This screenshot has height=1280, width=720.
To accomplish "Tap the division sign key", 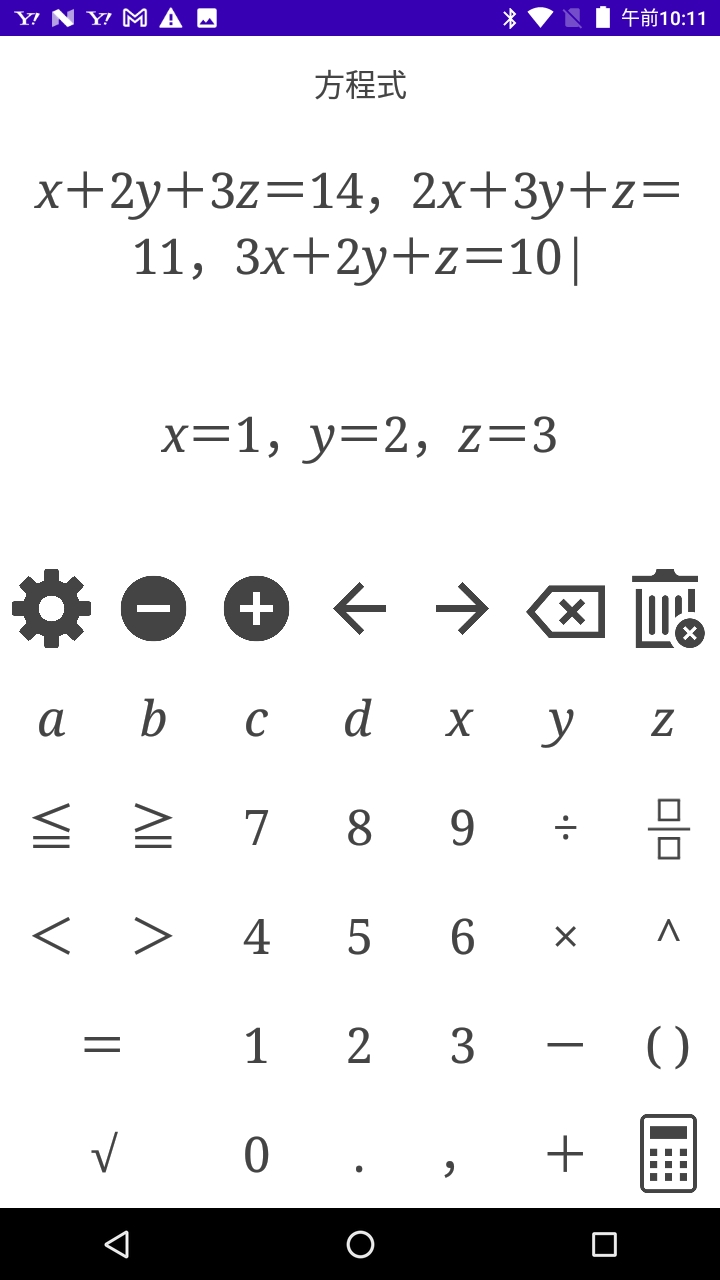I will (x=565, y=828).
